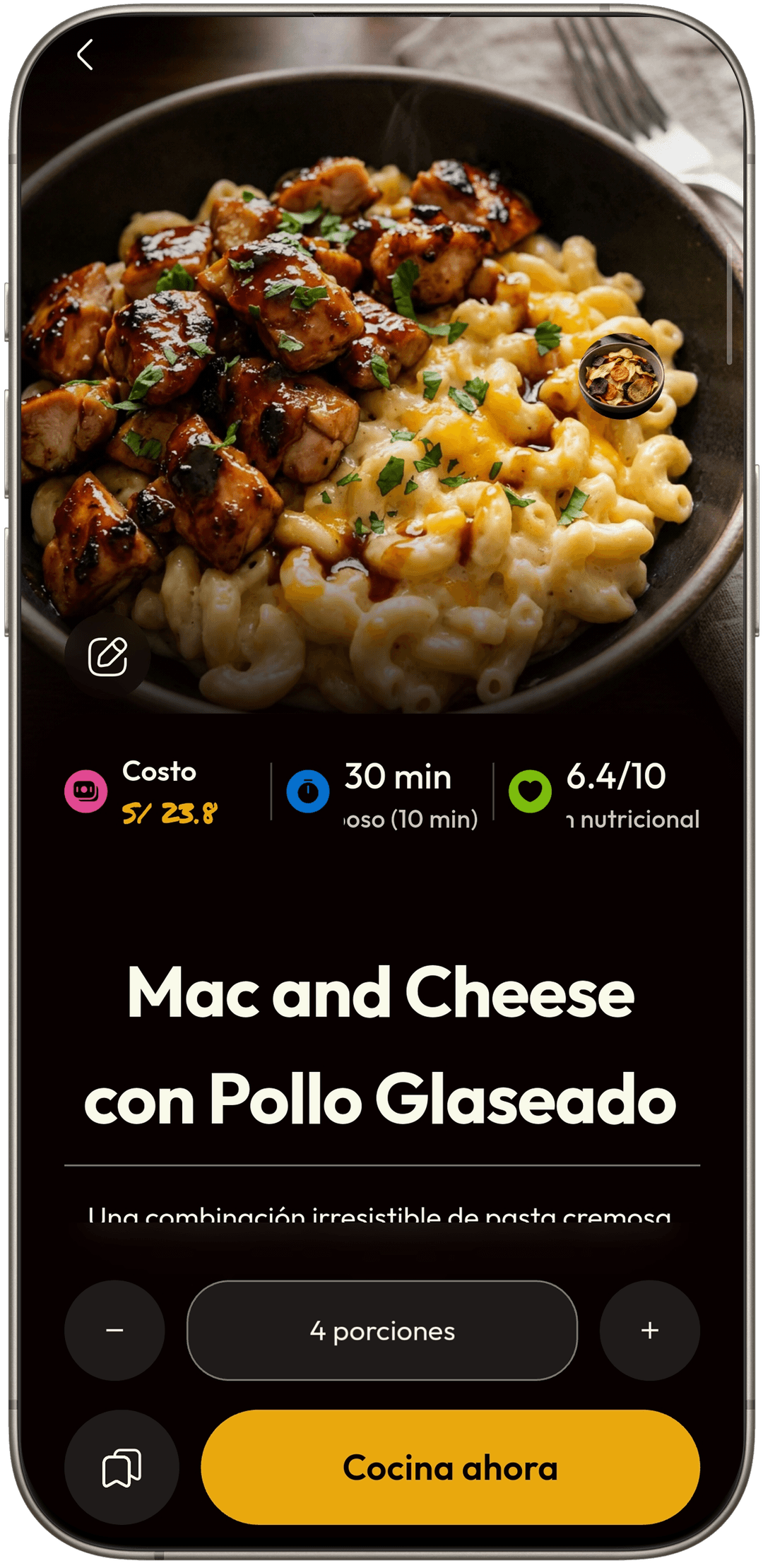763x1568 pixels.
Task: Start cooking with Cocina ahora
Action: pos(451,1468)
